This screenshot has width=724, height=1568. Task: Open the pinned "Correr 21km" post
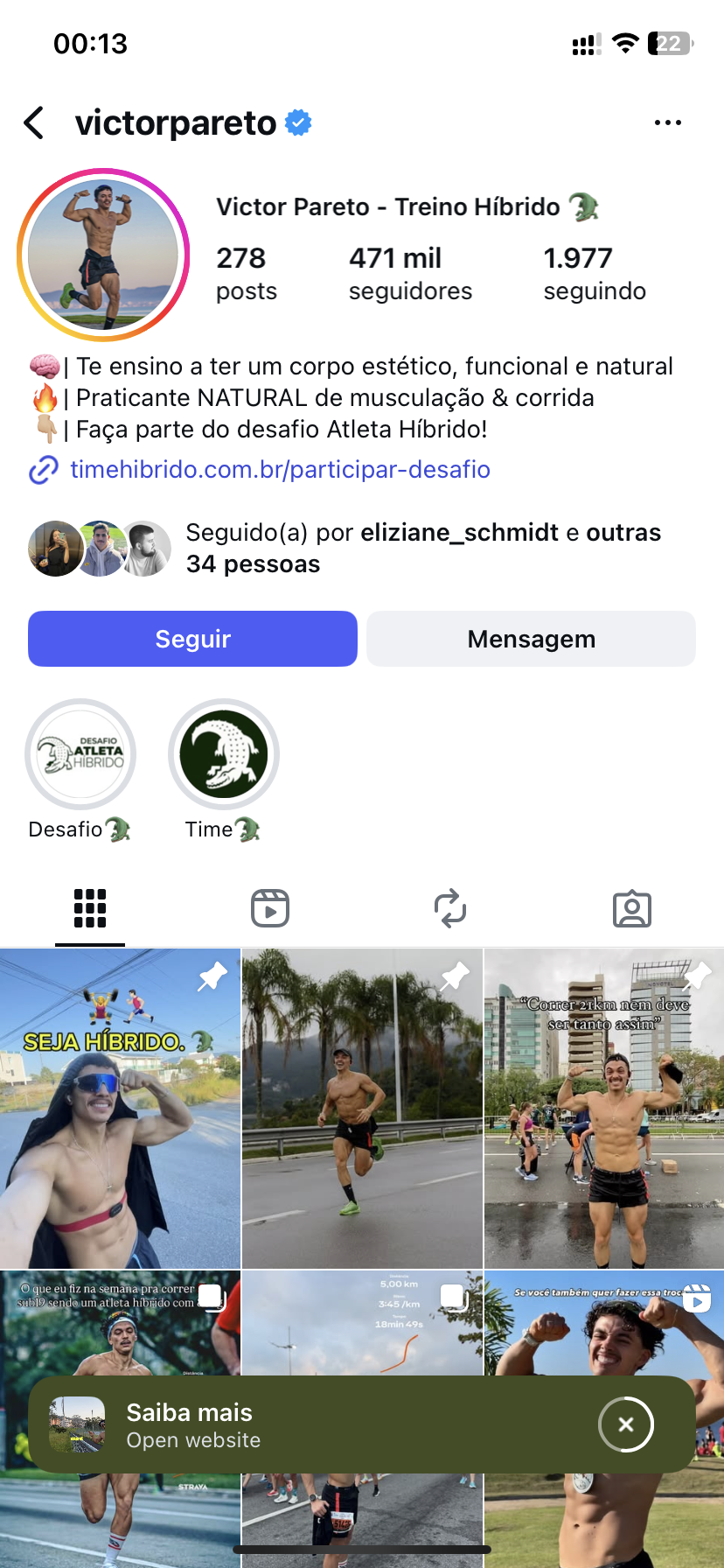pyautogui.click(x=604, y=1109)
